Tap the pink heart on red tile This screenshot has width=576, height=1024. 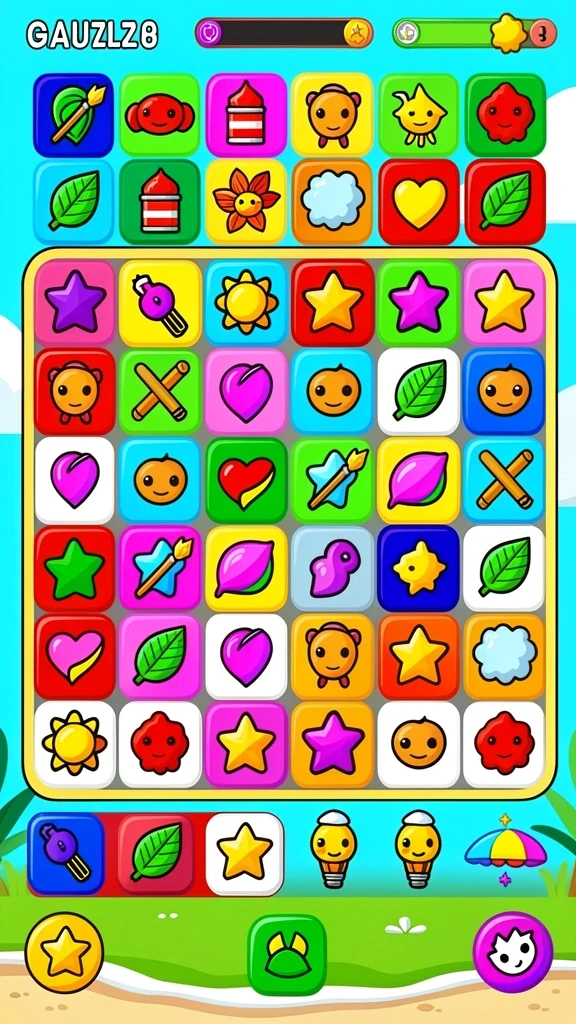74,656
